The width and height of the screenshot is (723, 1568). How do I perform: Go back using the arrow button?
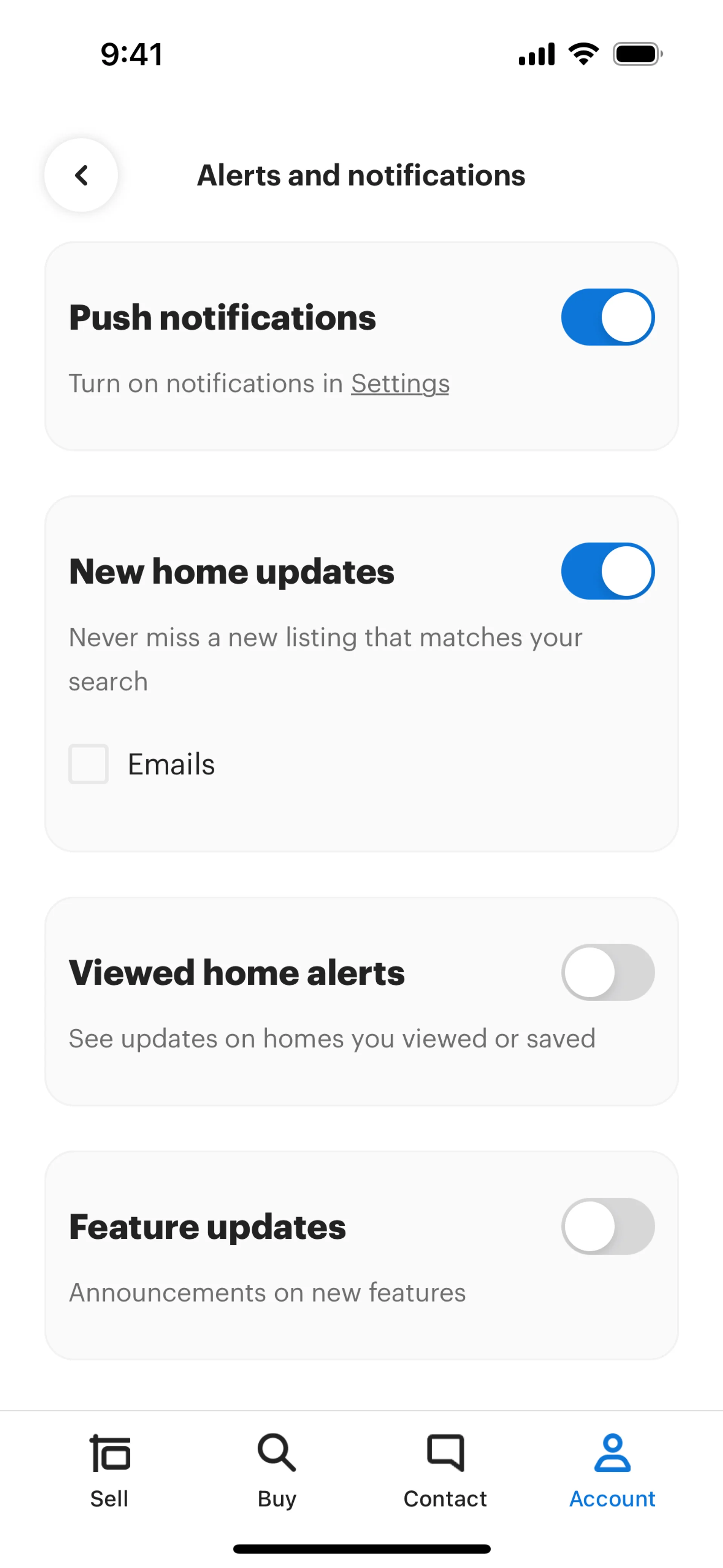point(81,175)
